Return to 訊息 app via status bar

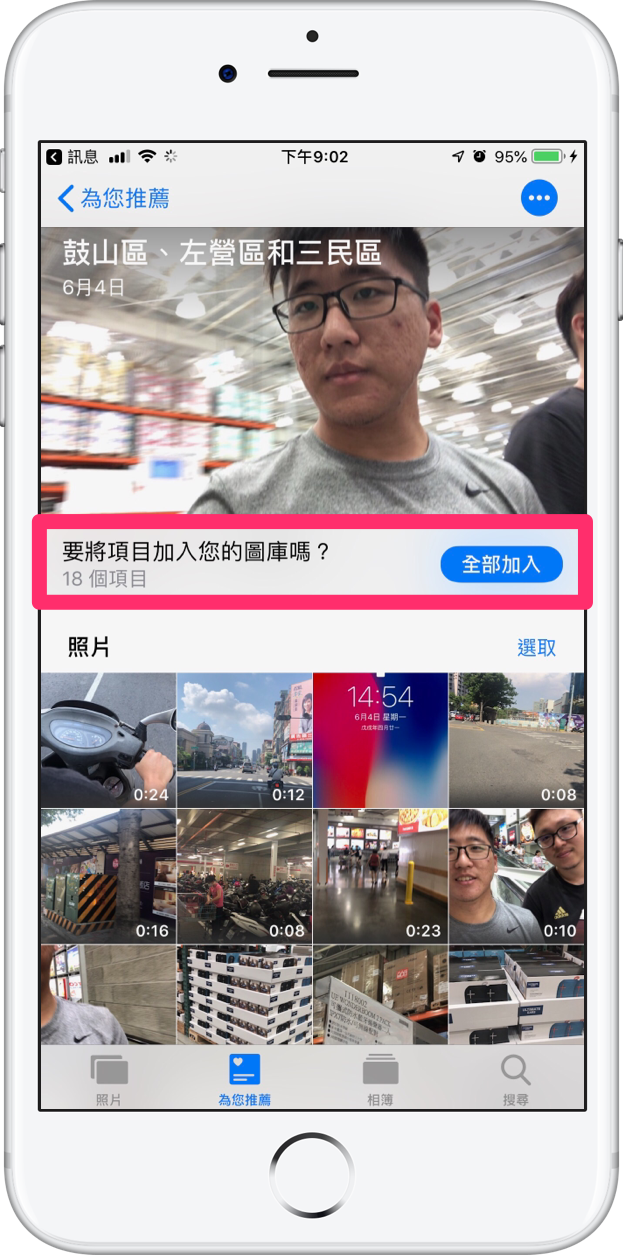click(x=72, y=157)
